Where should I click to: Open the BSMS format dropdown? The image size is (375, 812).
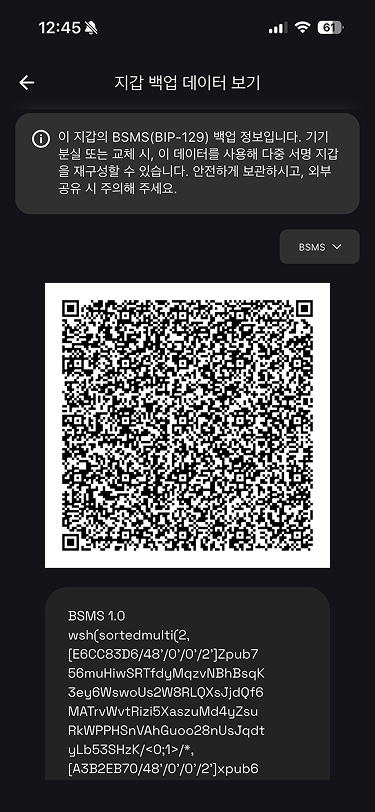tap(320, 247)
